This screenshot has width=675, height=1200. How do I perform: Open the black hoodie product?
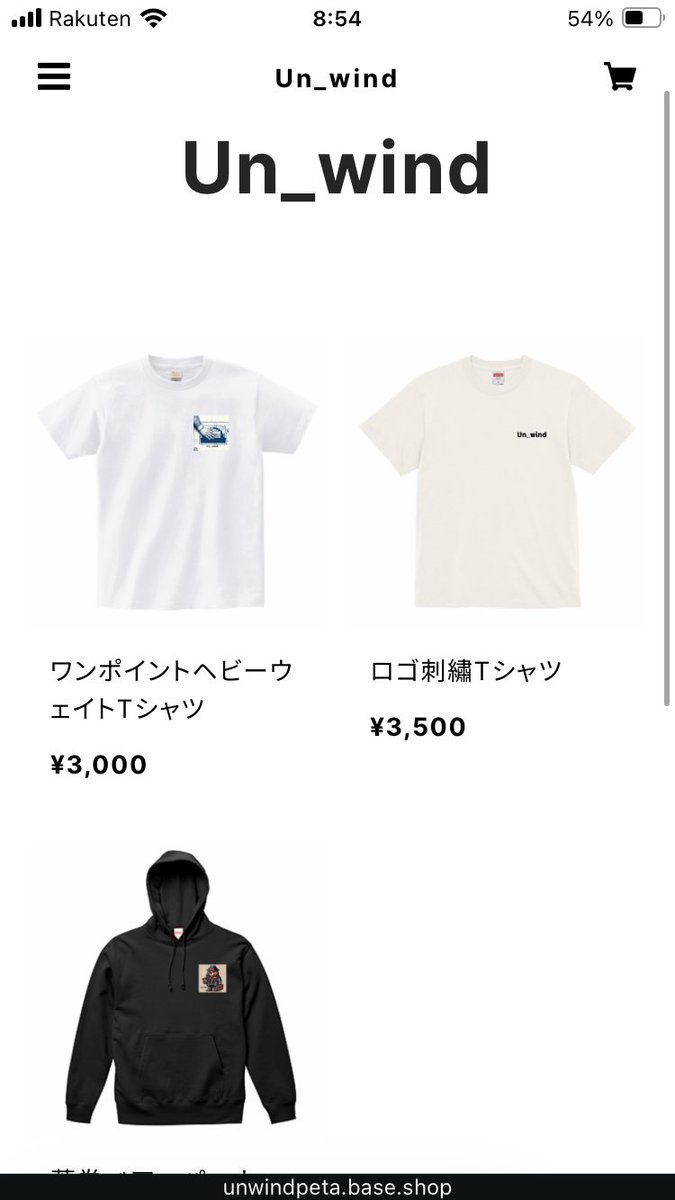(x=178, y=991)
